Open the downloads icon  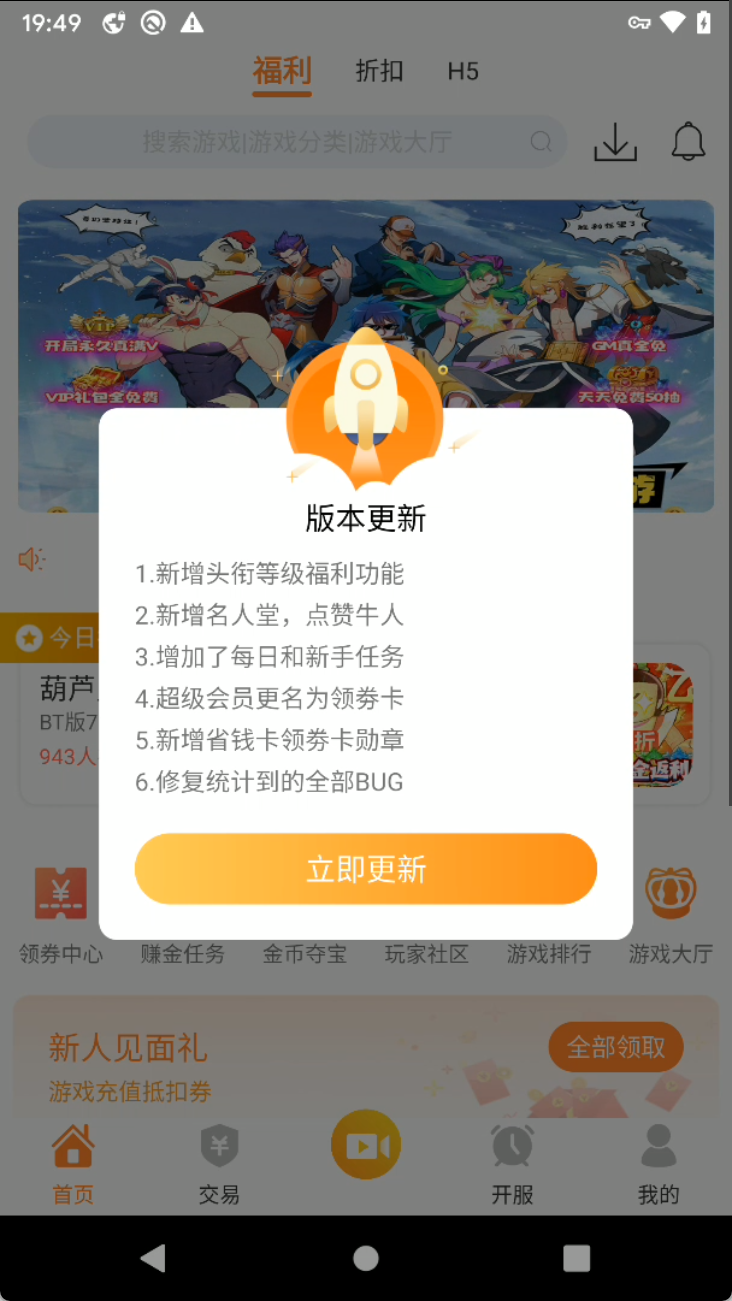point(616,142)
